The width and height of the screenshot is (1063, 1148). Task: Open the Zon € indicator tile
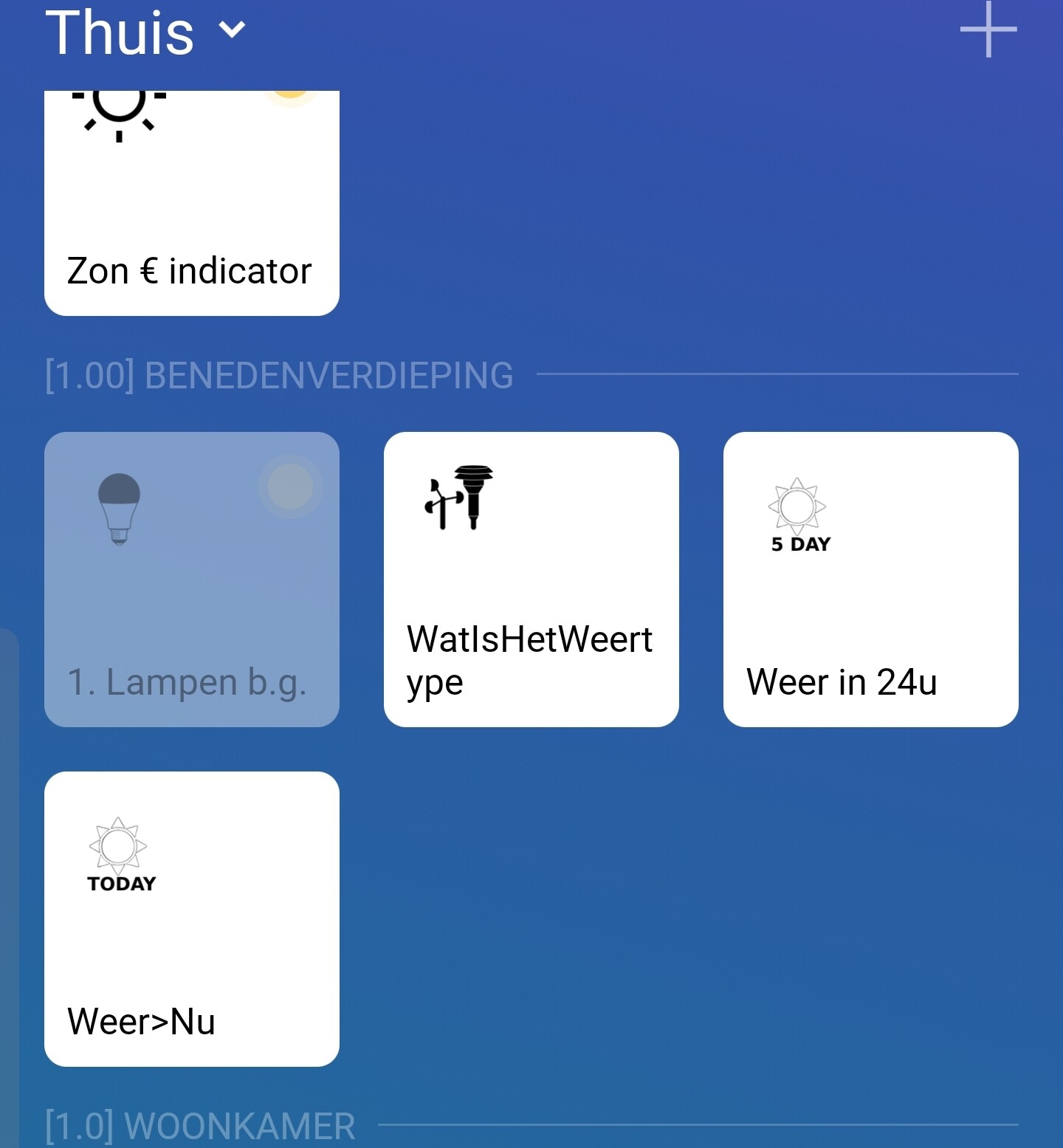191,203
